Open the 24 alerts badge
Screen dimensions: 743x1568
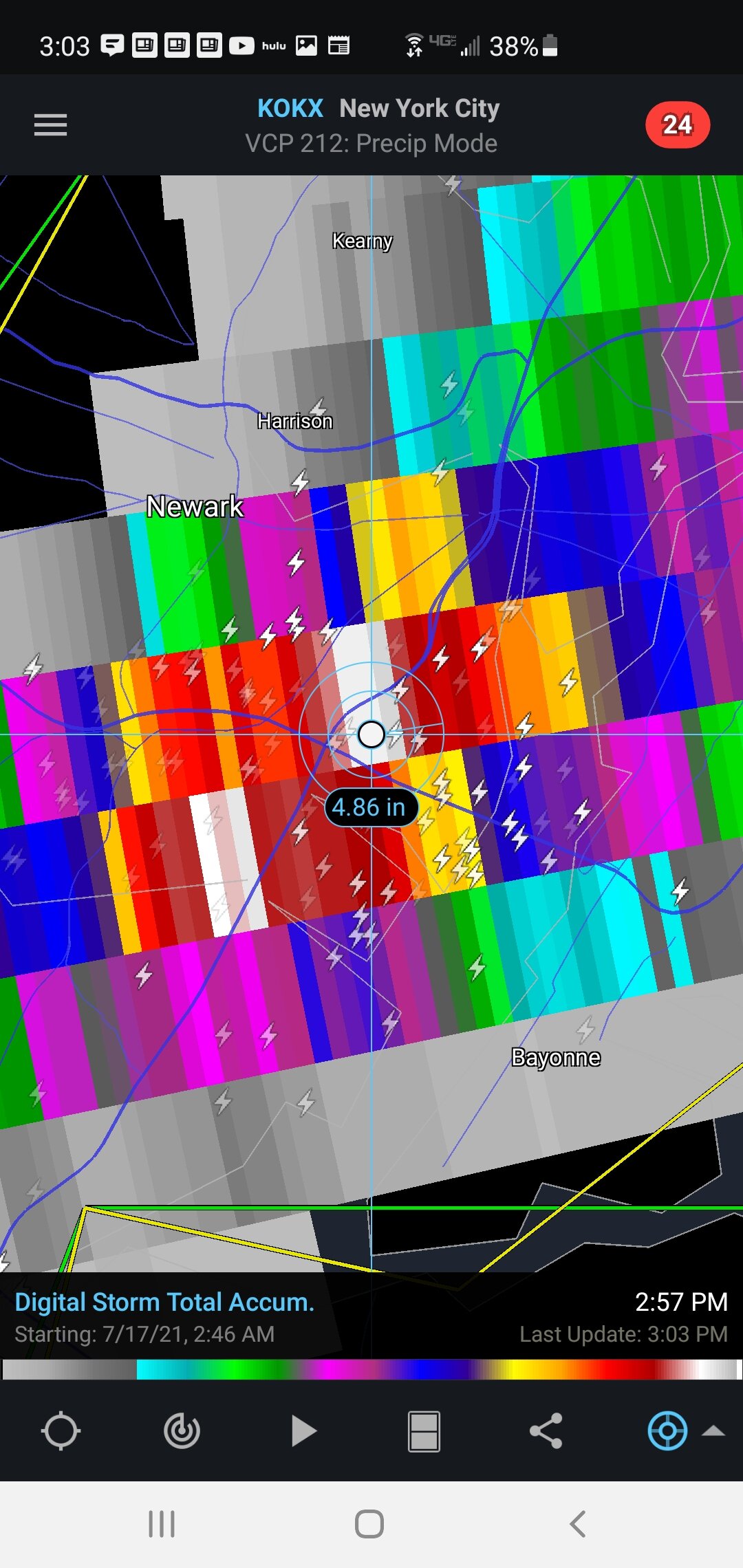pyautogui.click(x=678, y=125)
